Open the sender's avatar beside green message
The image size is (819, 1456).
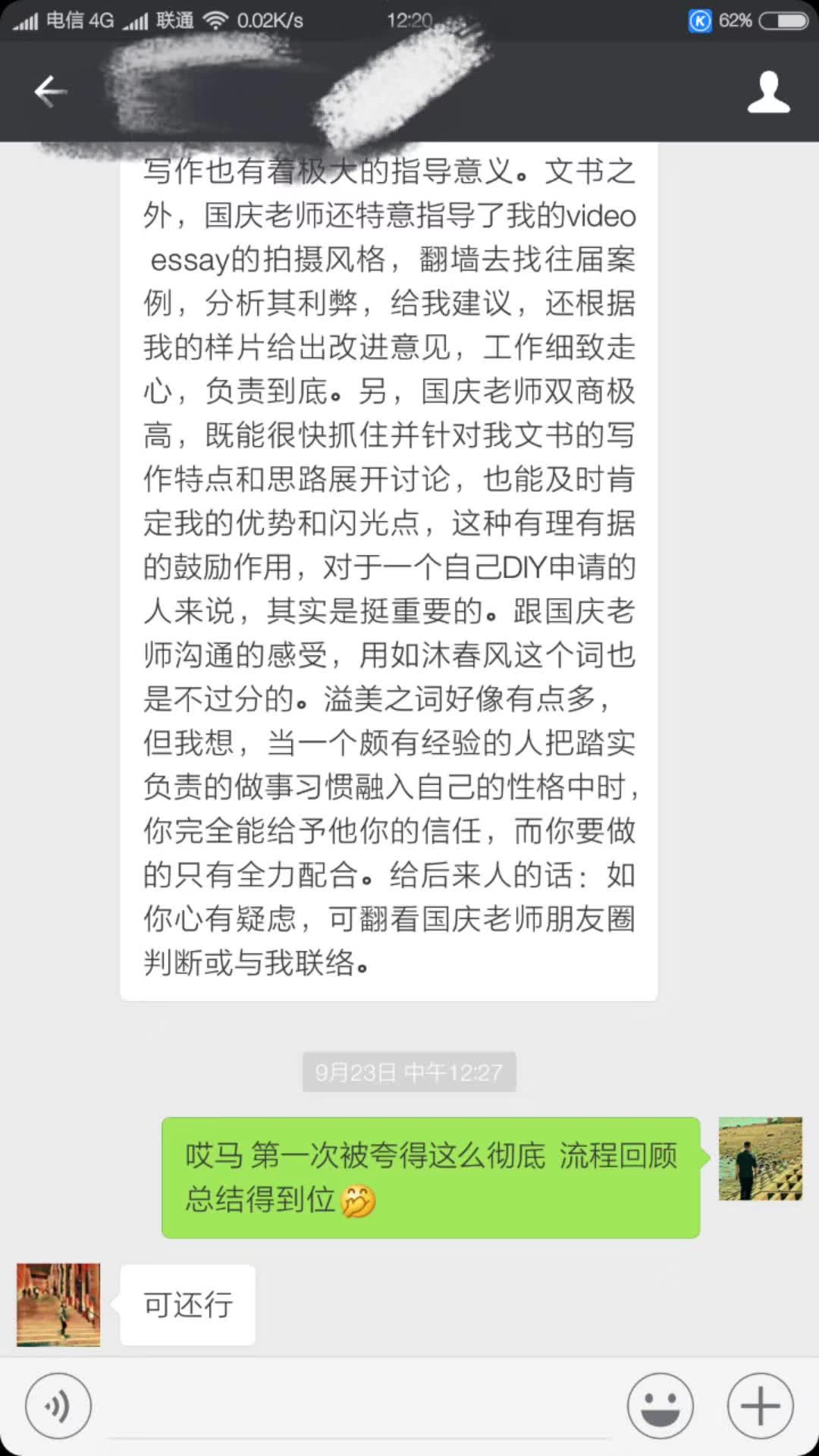[760, 1159]
